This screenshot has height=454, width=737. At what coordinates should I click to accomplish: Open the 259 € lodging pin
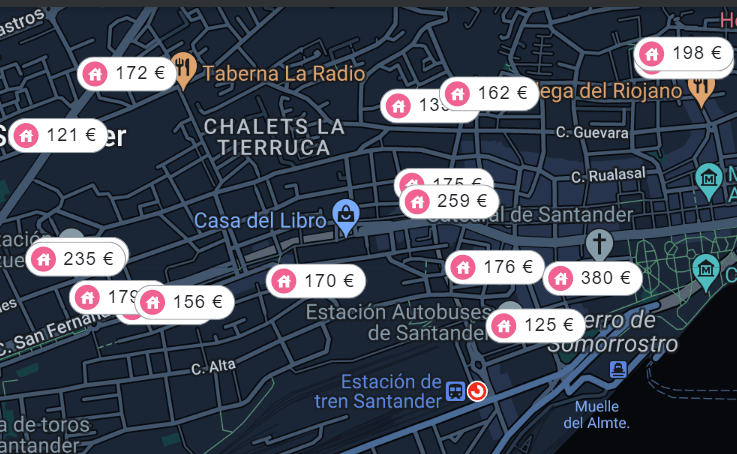pyautogui.click(x=449, y=202)
